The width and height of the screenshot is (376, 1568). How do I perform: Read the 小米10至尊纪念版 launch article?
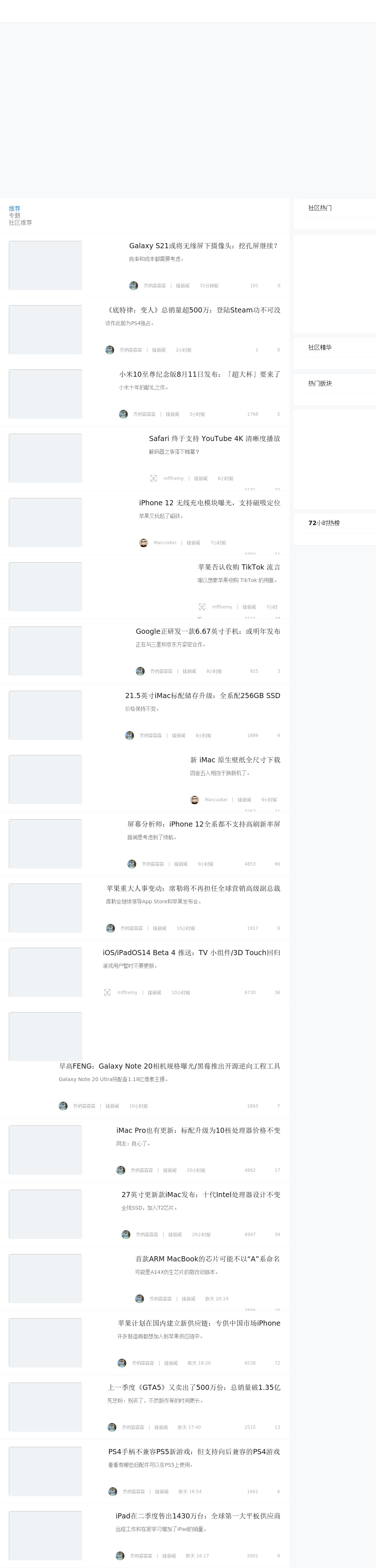coord(199,374)
